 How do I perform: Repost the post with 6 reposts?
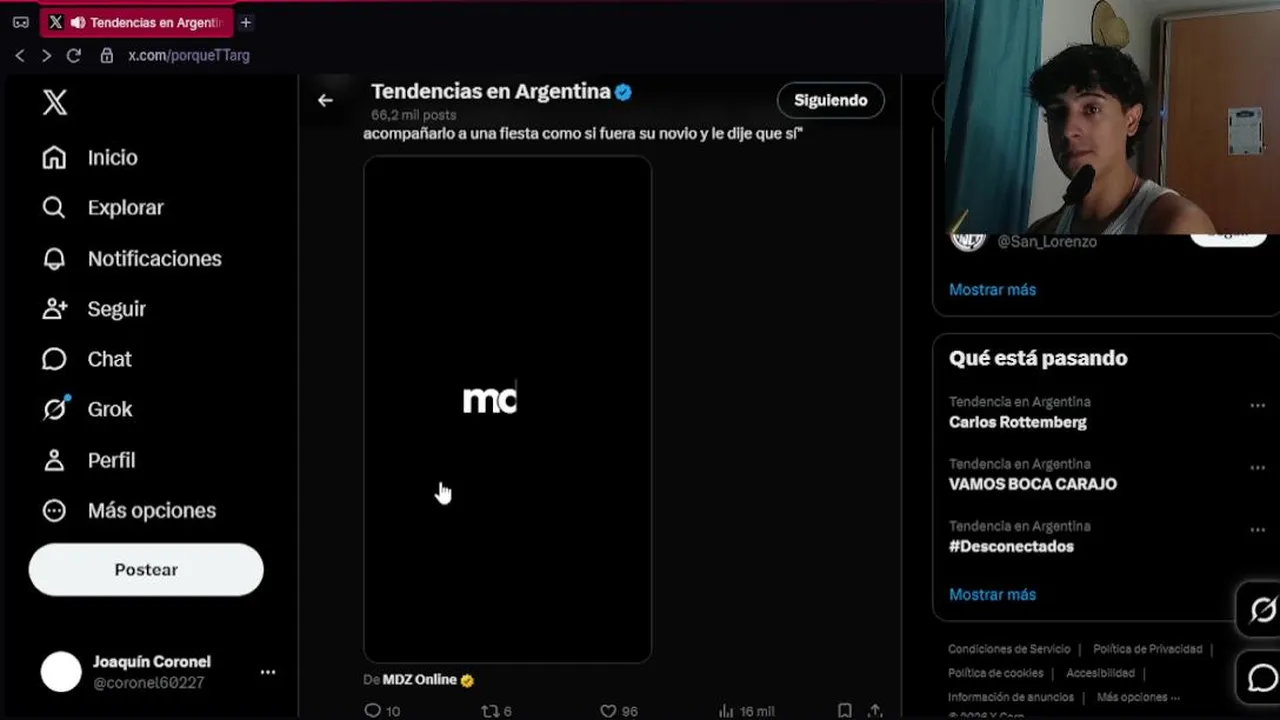pyautogui.click(x=490, y=711)
